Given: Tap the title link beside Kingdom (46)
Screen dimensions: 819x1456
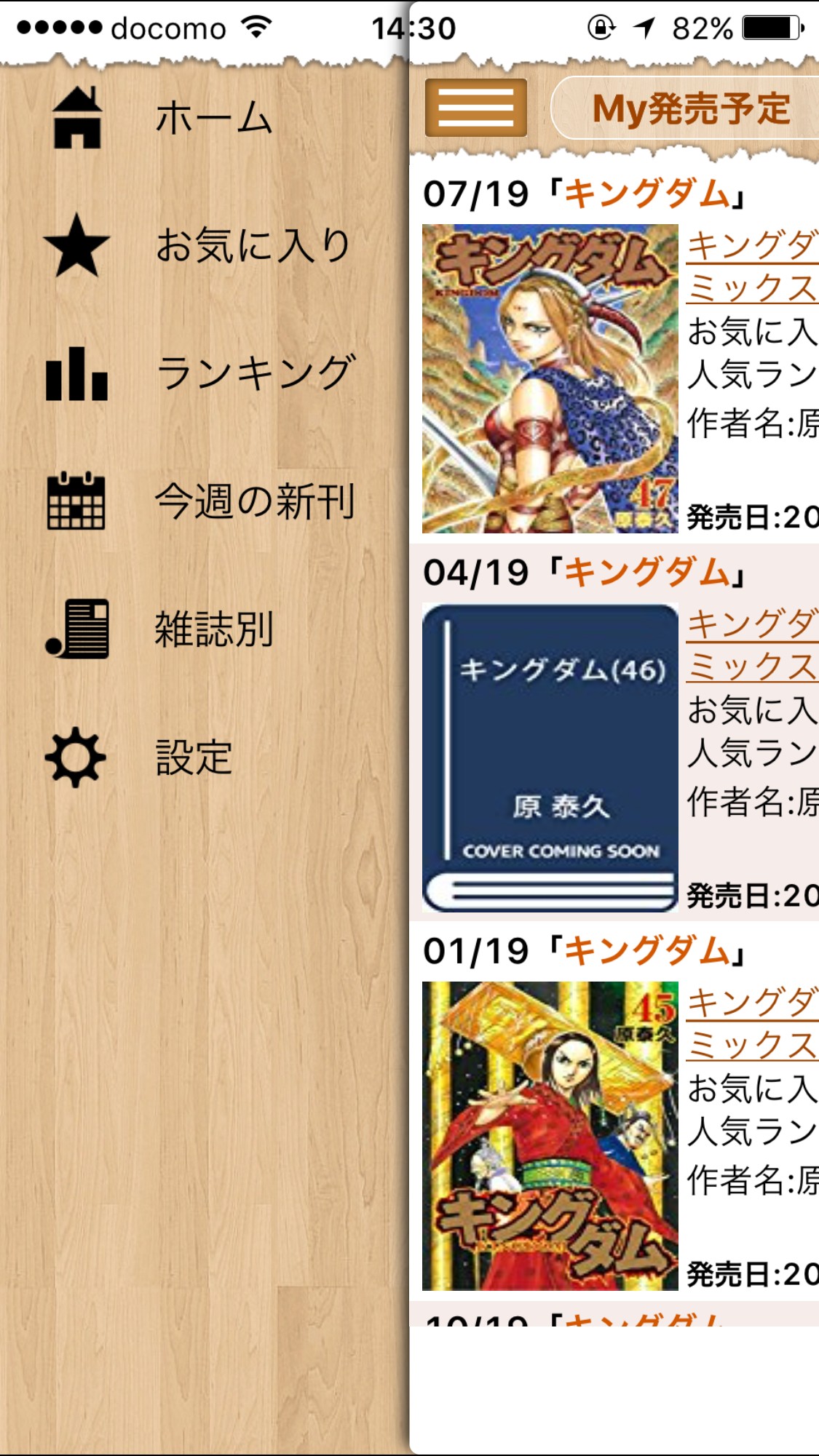Looking at the screenshot, I should (x=753, y=645).
